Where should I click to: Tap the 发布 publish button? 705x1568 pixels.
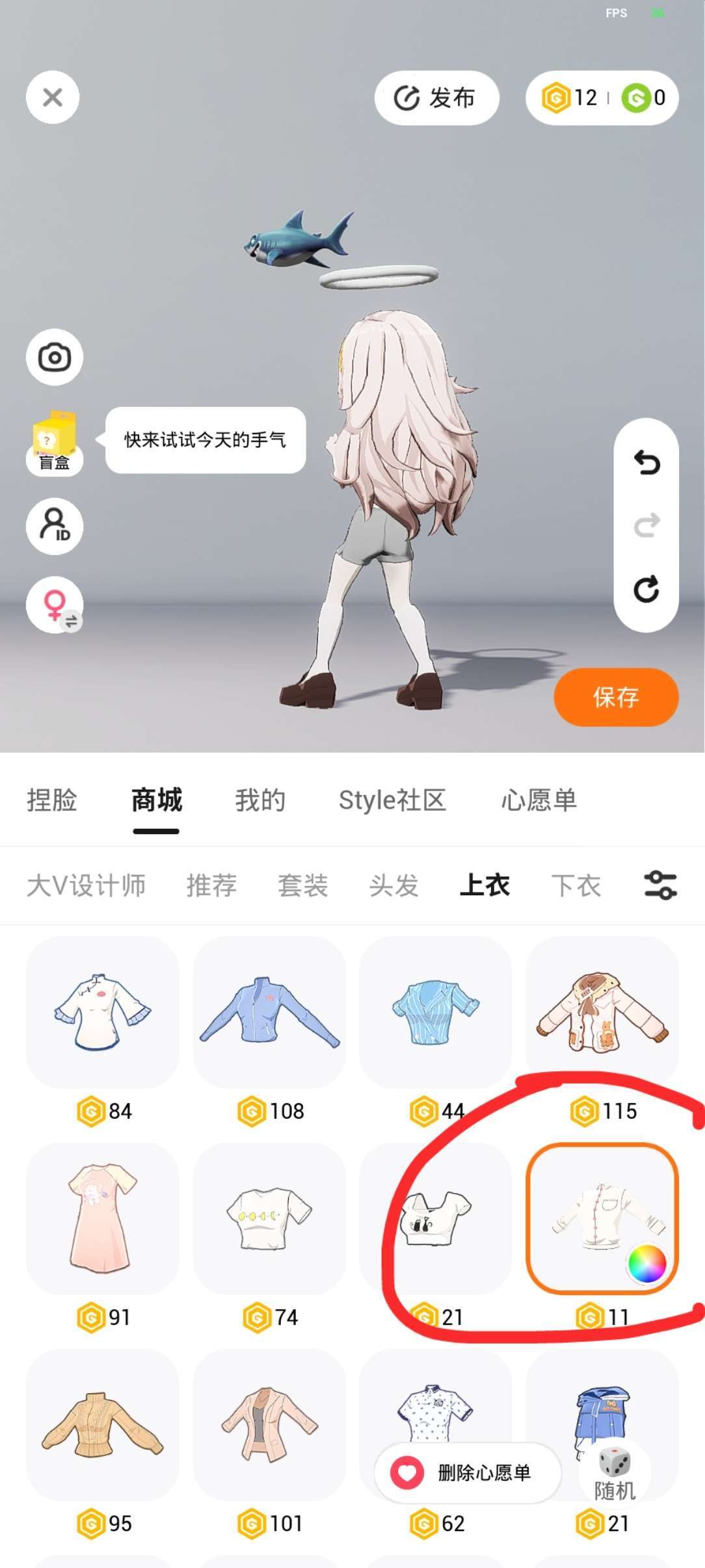[436, 98]
